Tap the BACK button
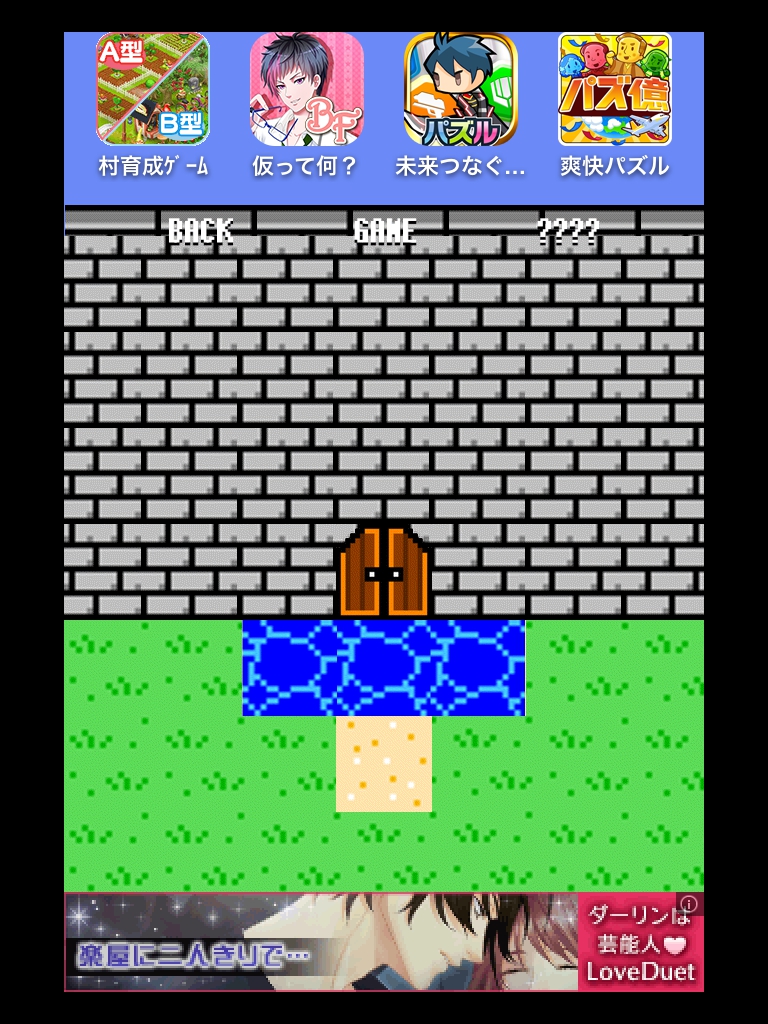Image resolution: width=768 pixels, height=1024 pixels. point(200,231)
